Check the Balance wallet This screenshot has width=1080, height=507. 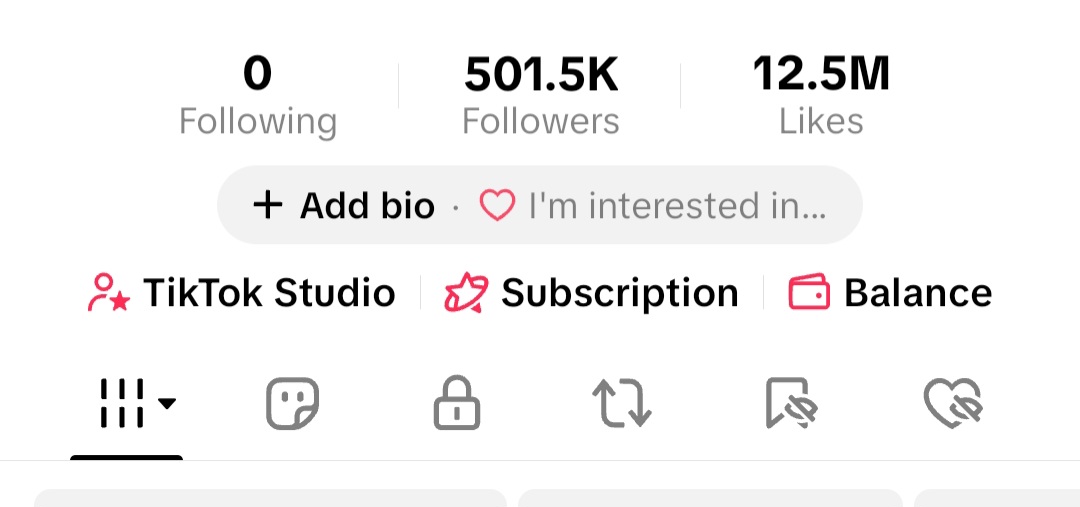coord(890,293)
